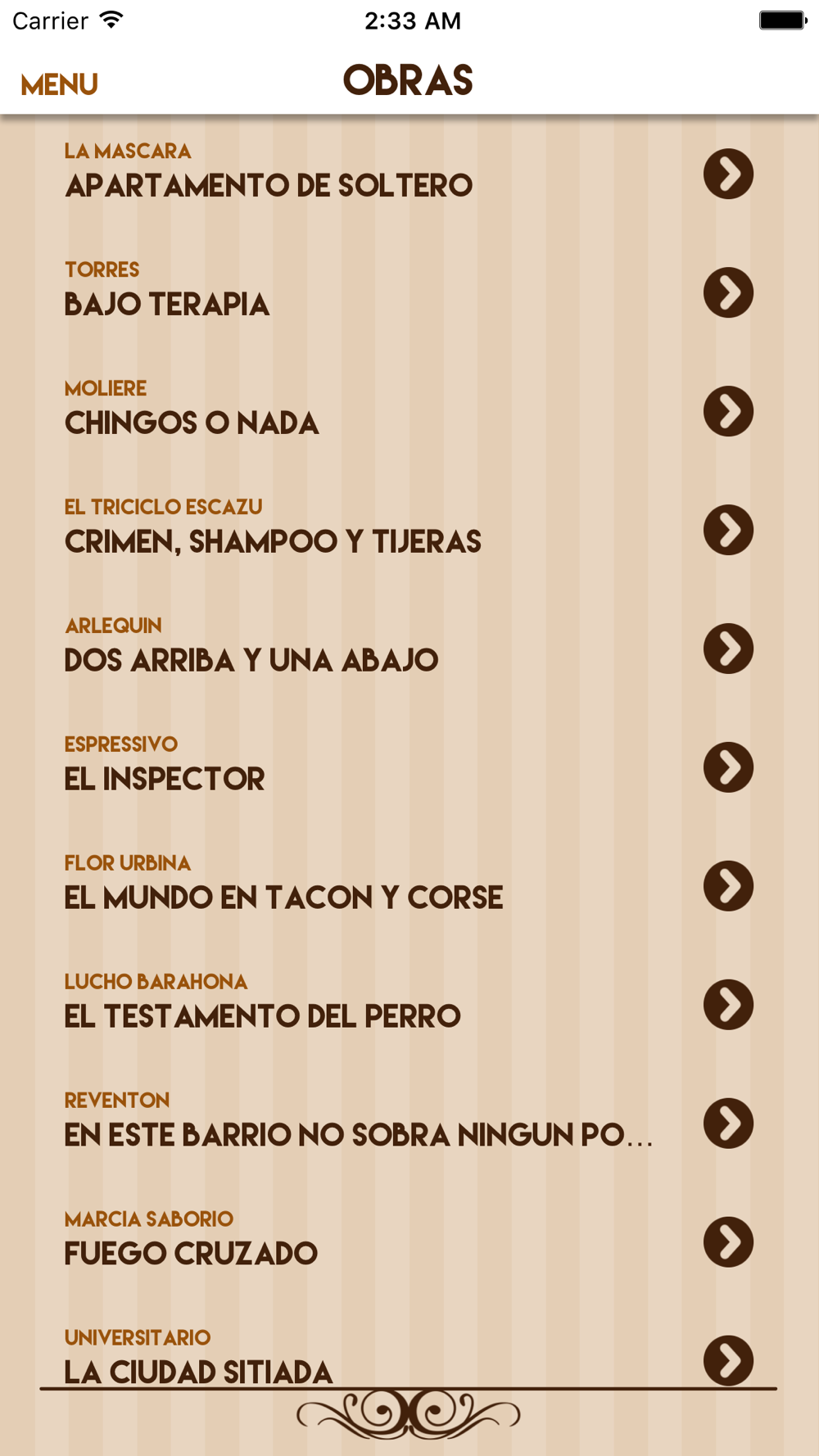Viewport: 819px width, 1456px height.
Task: Open Apartamento de Soltero play
Action: click(409, 174)
